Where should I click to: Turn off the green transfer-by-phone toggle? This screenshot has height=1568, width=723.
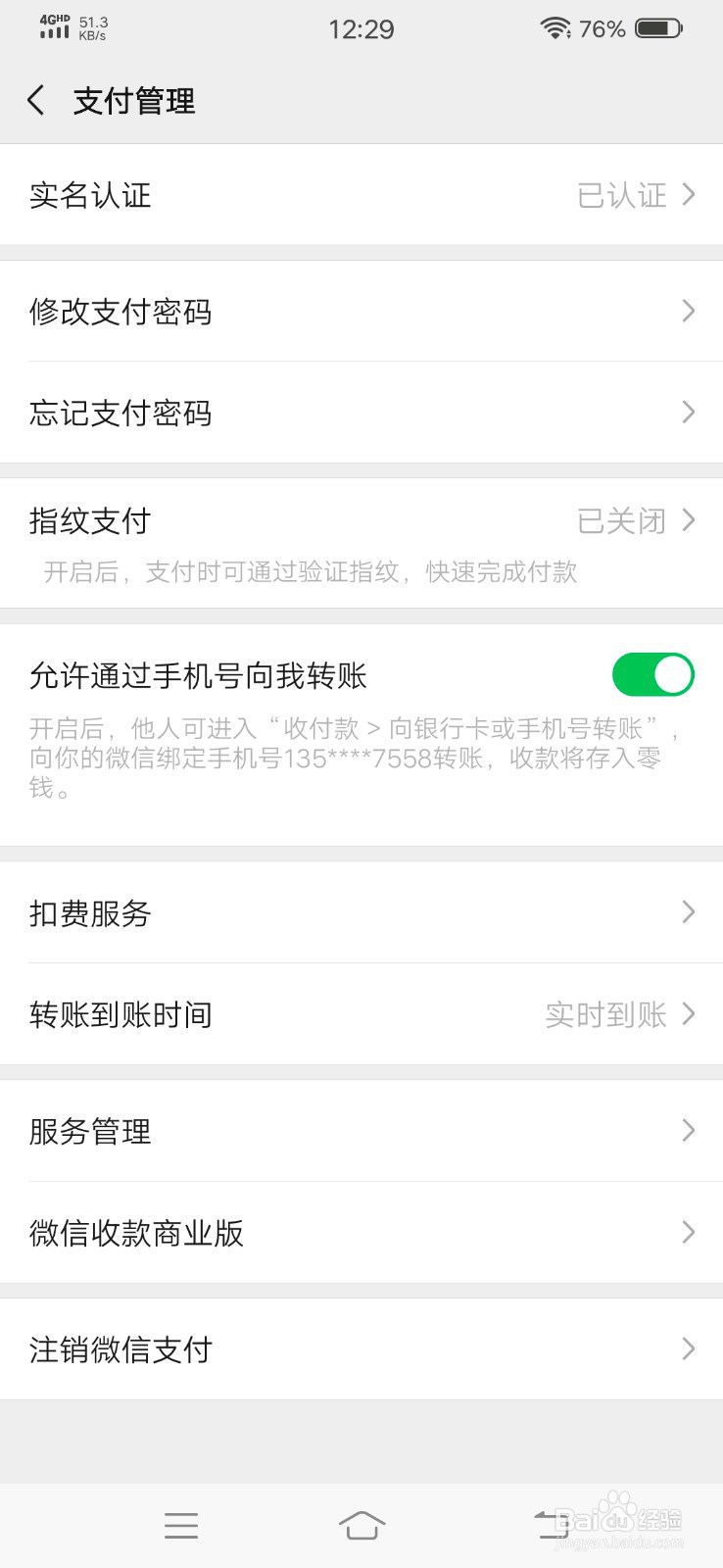tap(652, 674)
